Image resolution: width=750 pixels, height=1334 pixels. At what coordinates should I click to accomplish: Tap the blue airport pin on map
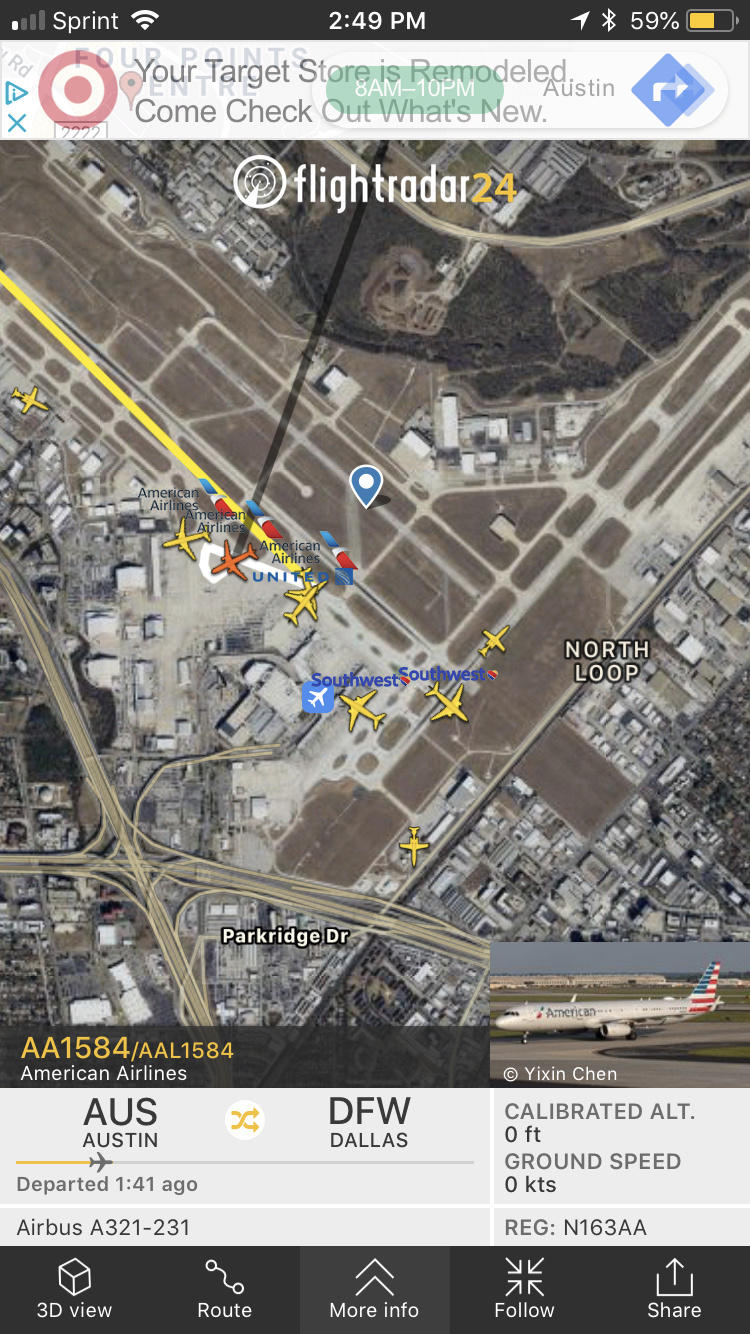point(318,698)
